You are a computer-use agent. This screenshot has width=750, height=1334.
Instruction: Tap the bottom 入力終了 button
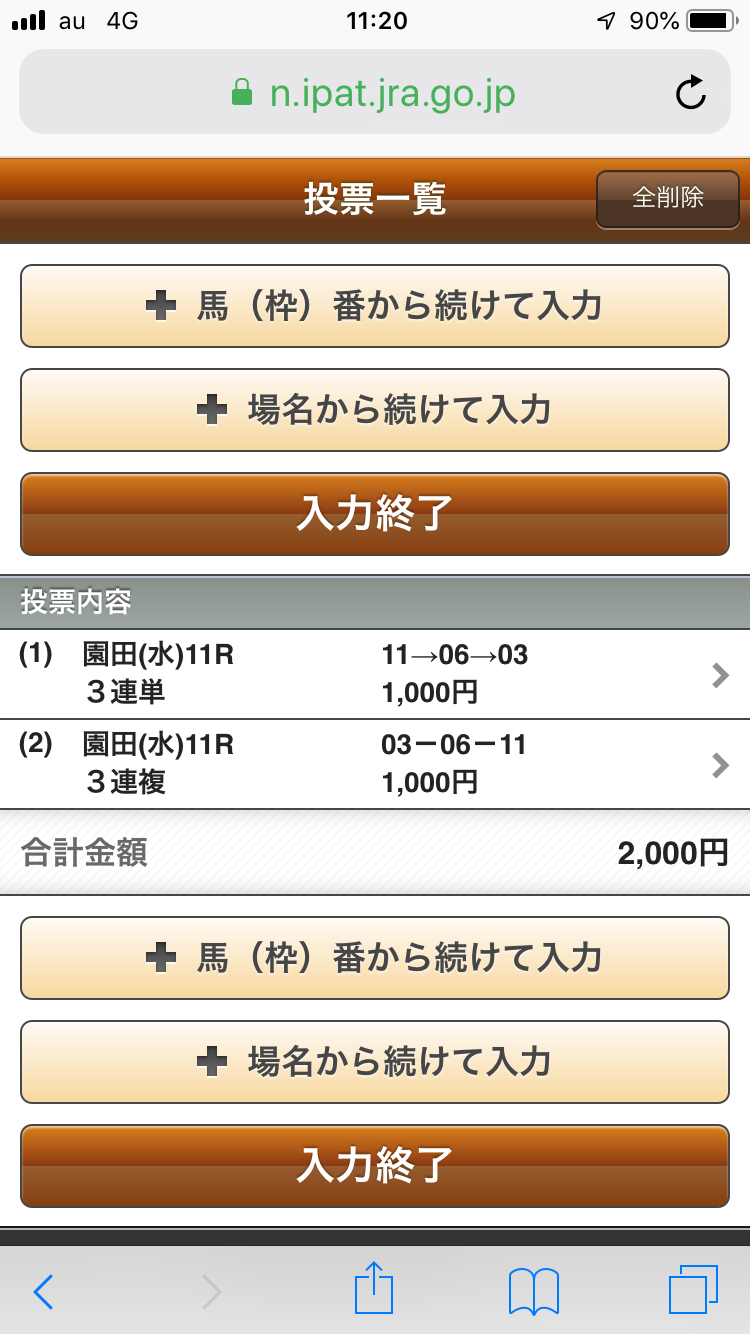click(x=373, y=1166)
